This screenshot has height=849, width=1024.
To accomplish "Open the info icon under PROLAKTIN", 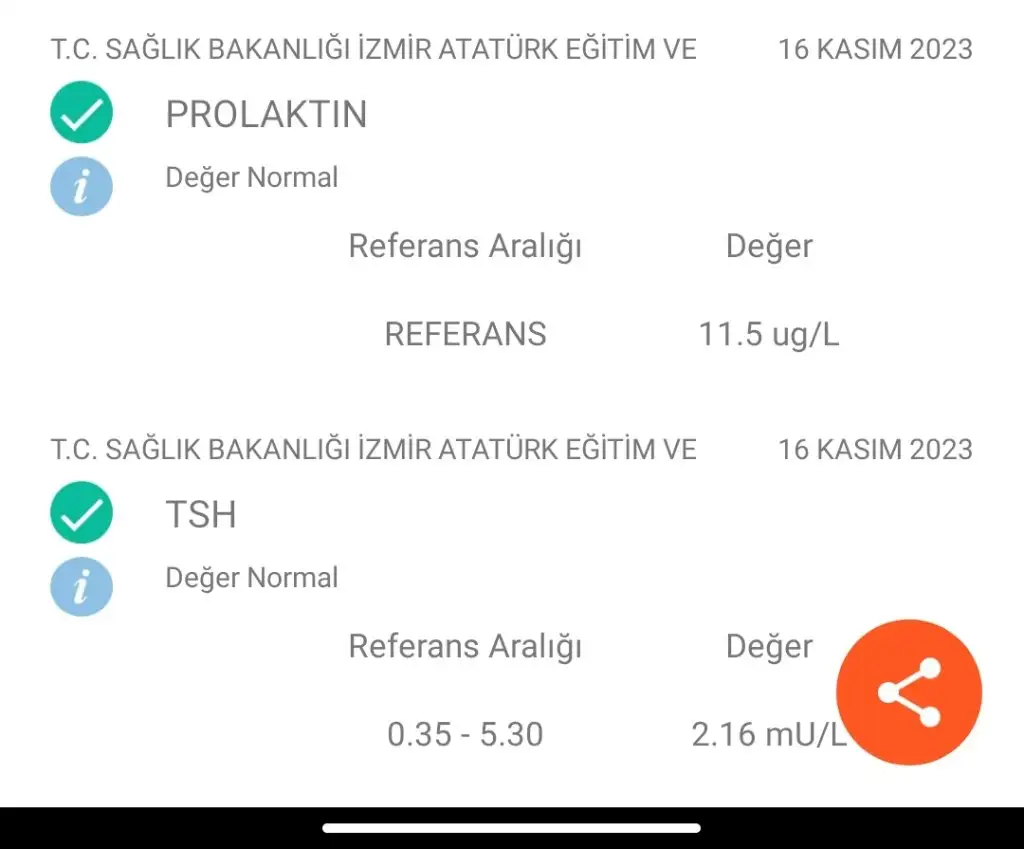I will [x=81, y=186].
